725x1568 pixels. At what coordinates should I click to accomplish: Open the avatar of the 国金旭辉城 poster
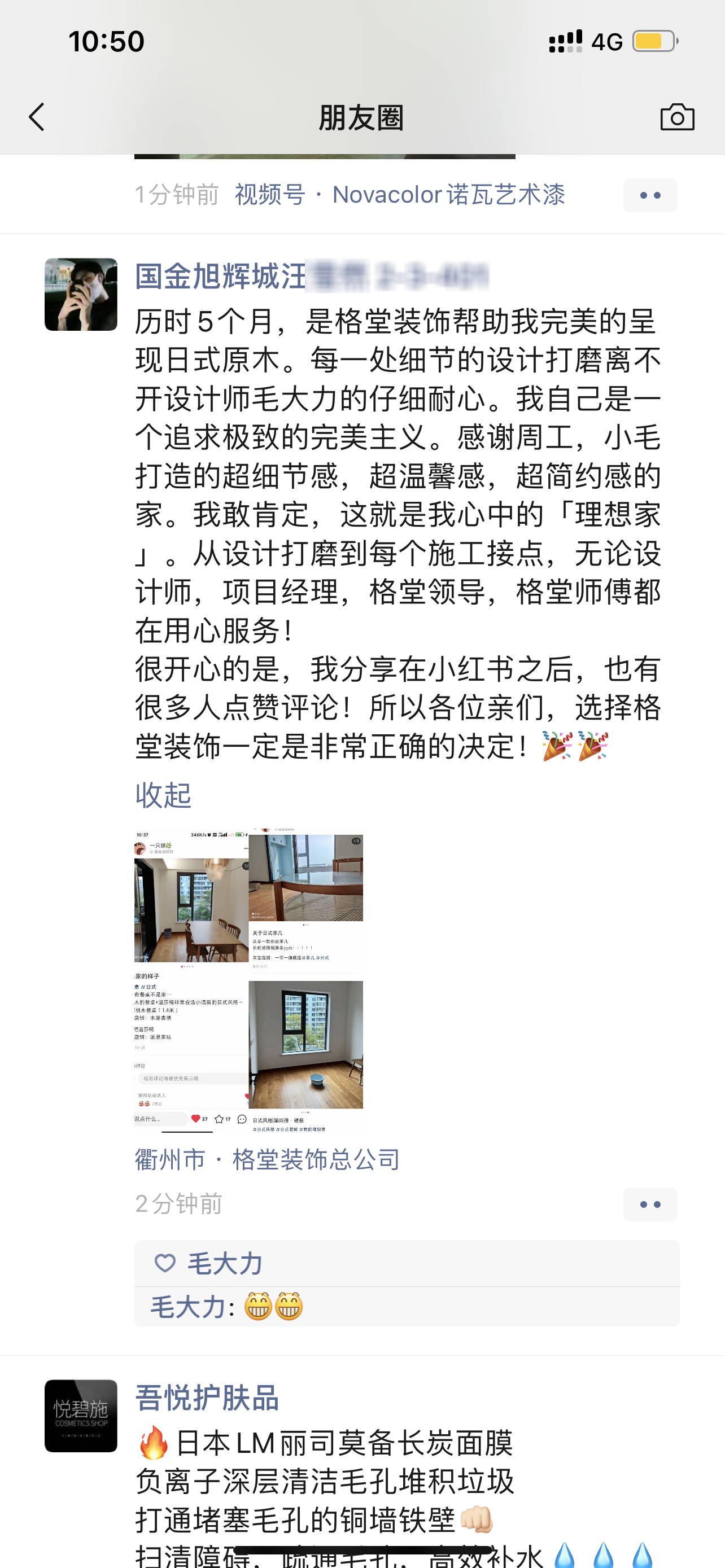[81, 295]
